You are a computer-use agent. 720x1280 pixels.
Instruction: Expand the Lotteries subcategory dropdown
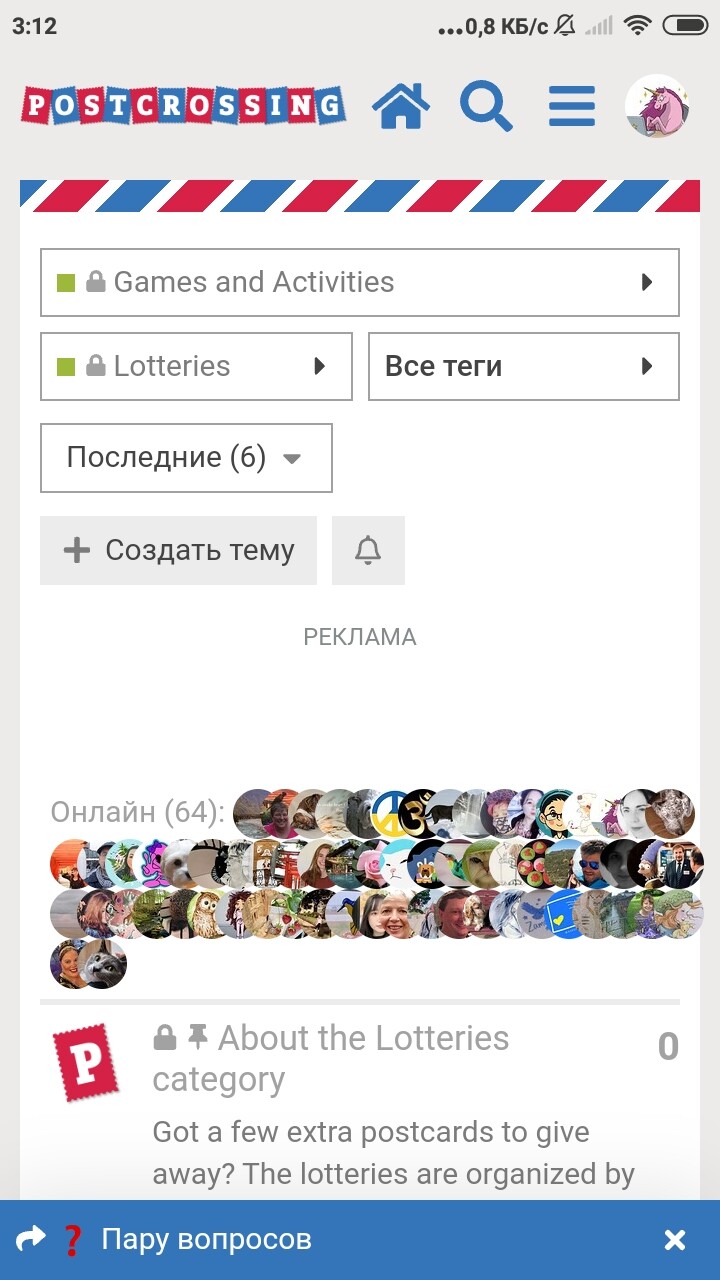coord(196,366)
